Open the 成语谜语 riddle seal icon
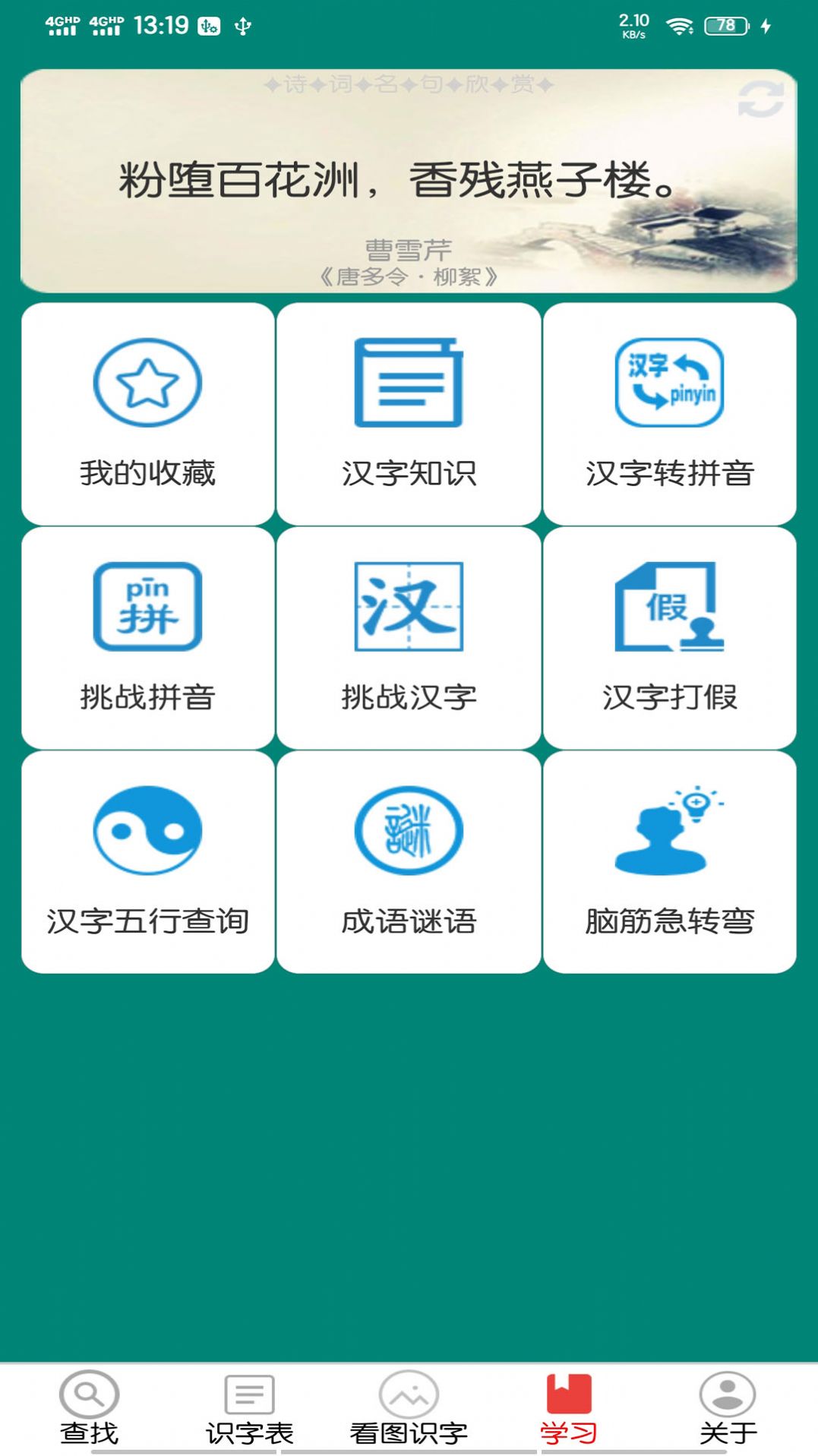The image size is (818, 1456). click(x=408, y=829)
